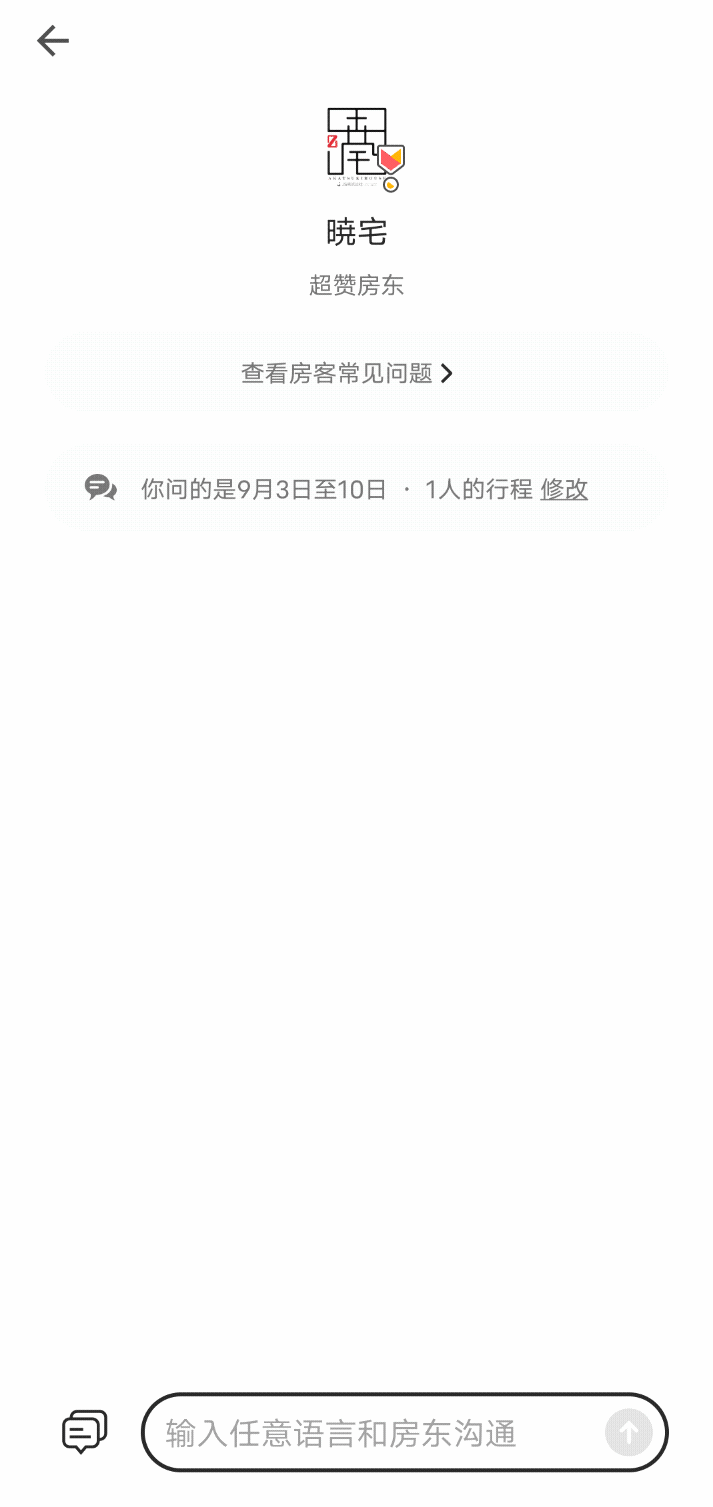Go back using the top arrow
The height and width of the screenshot is (1507, 713).
[x=52, y=41]
